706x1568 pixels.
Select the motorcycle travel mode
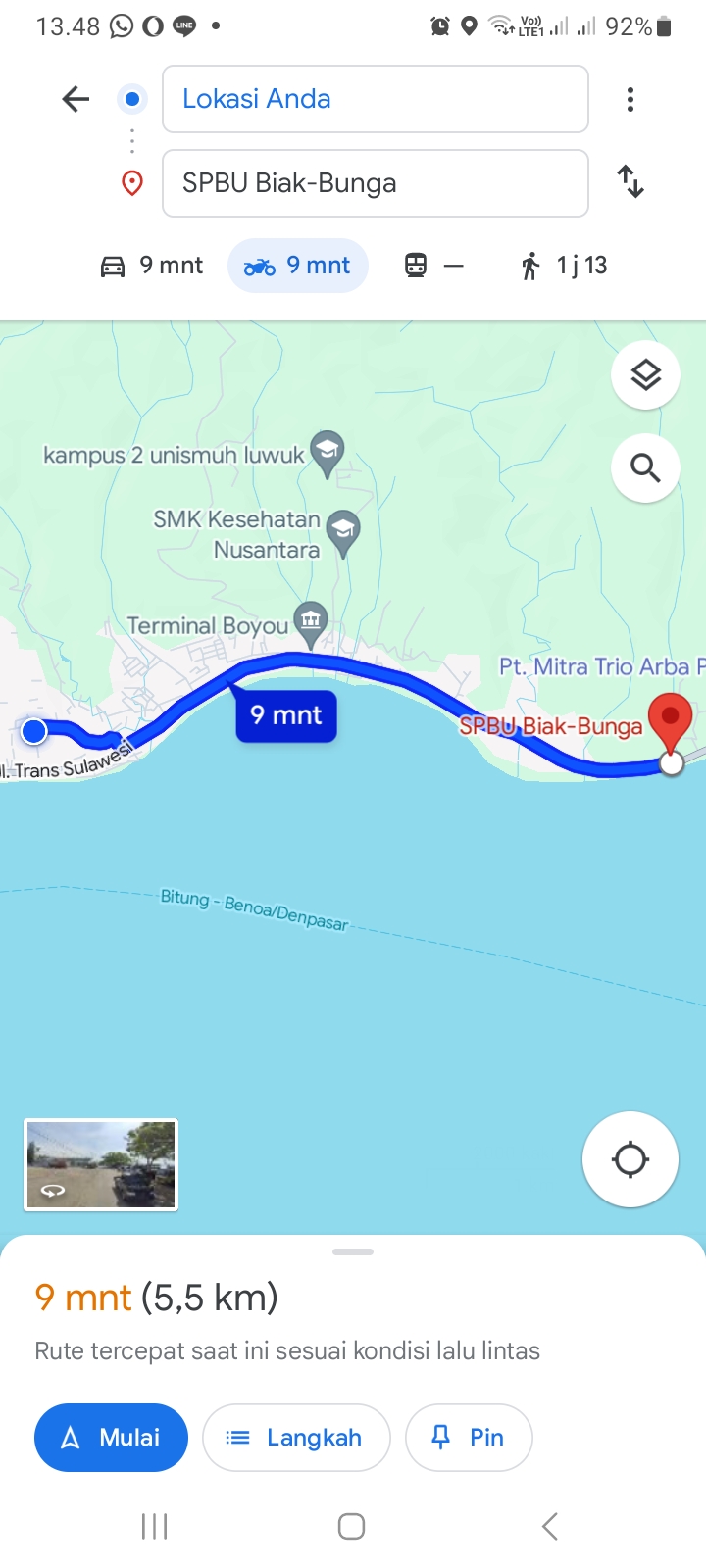point(298,266)
